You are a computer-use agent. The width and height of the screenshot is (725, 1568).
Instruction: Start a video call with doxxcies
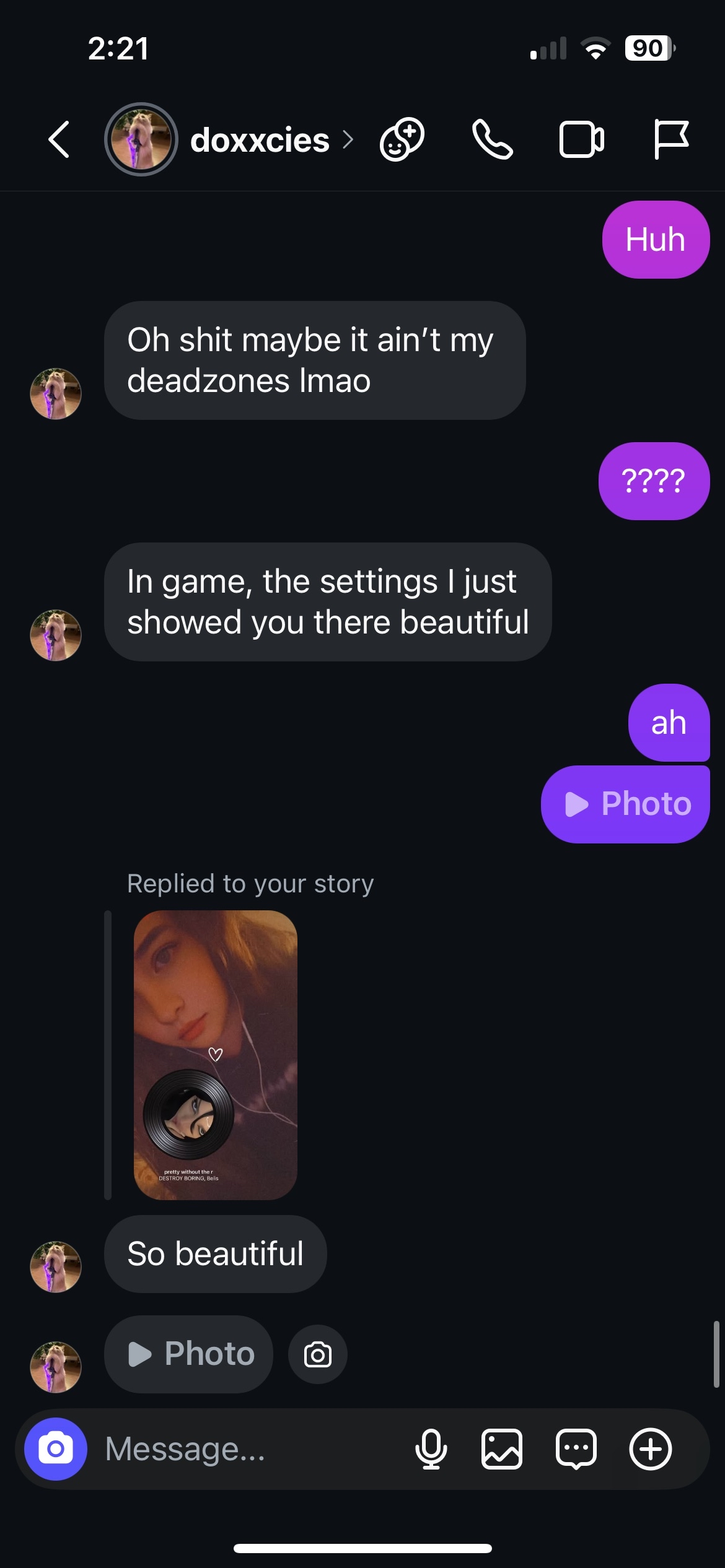click(581, 140)
